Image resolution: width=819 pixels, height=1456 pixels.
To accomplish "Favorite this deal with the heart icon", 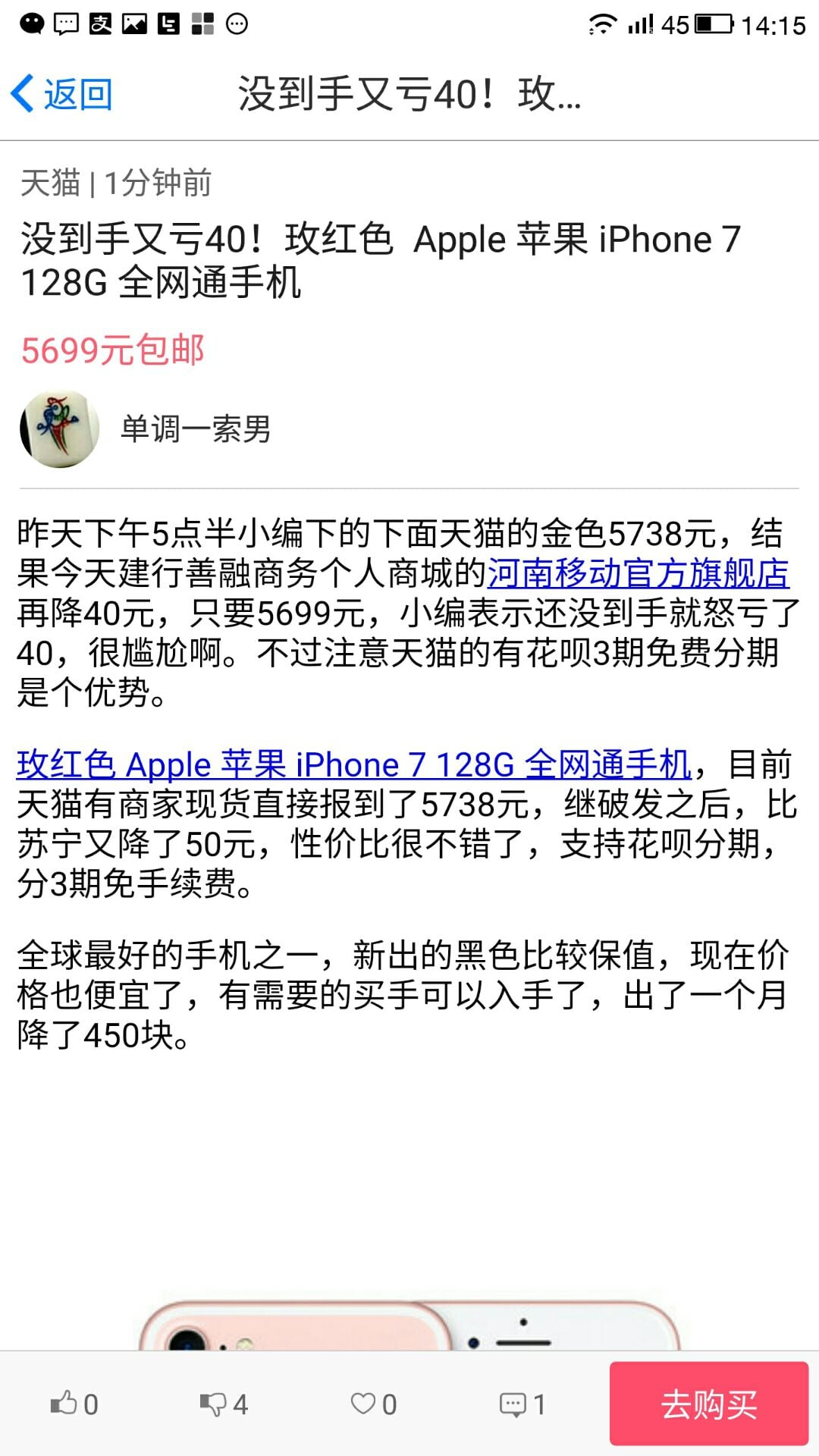I will click(373, 1404).
